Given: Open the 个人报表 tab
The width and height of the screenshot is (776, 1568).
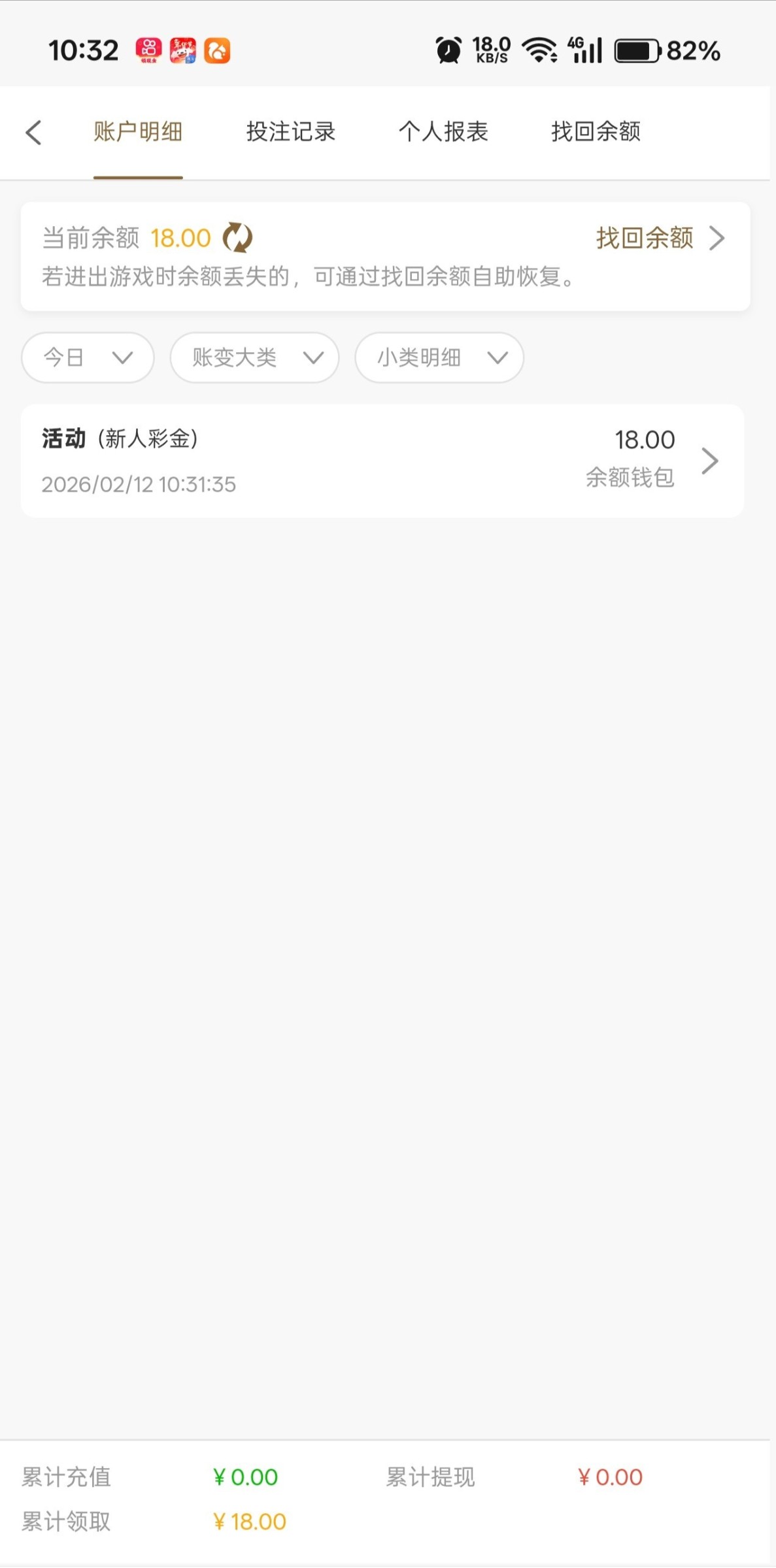Looking at the screenshot, I should (x=443, y=132).
